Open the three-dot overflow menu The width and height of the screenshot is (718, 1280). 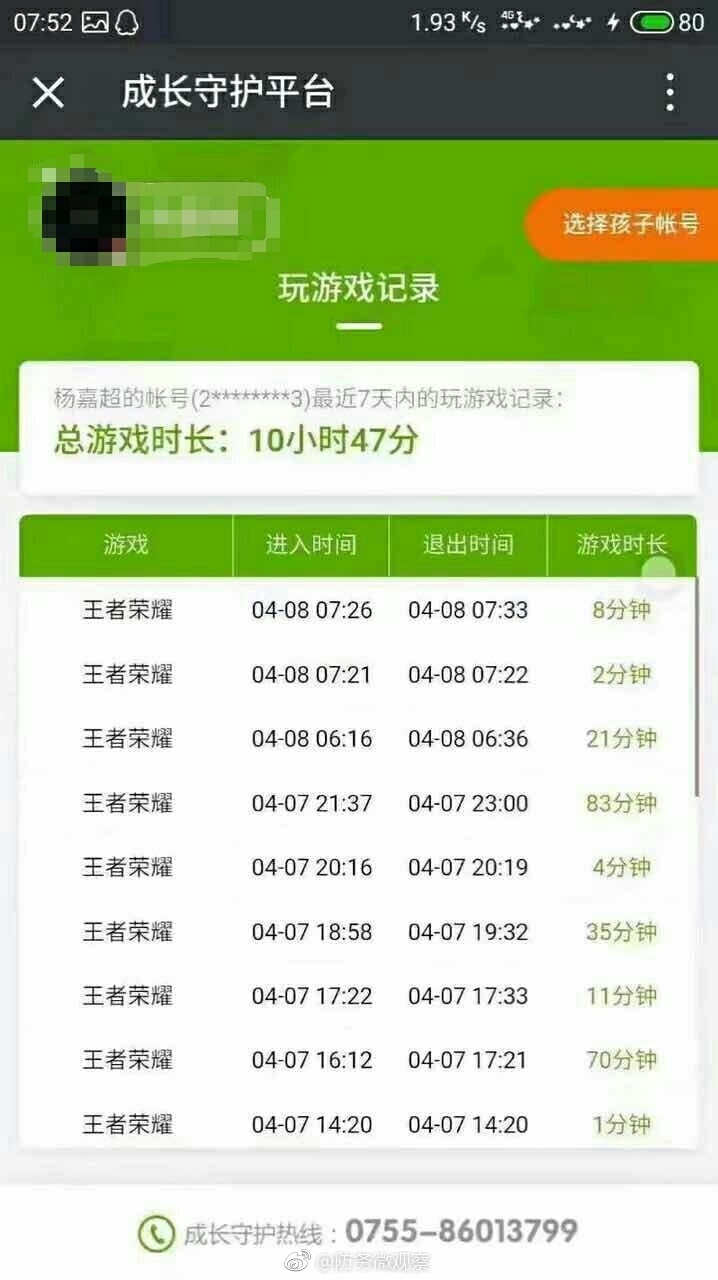tap(669, 93)
